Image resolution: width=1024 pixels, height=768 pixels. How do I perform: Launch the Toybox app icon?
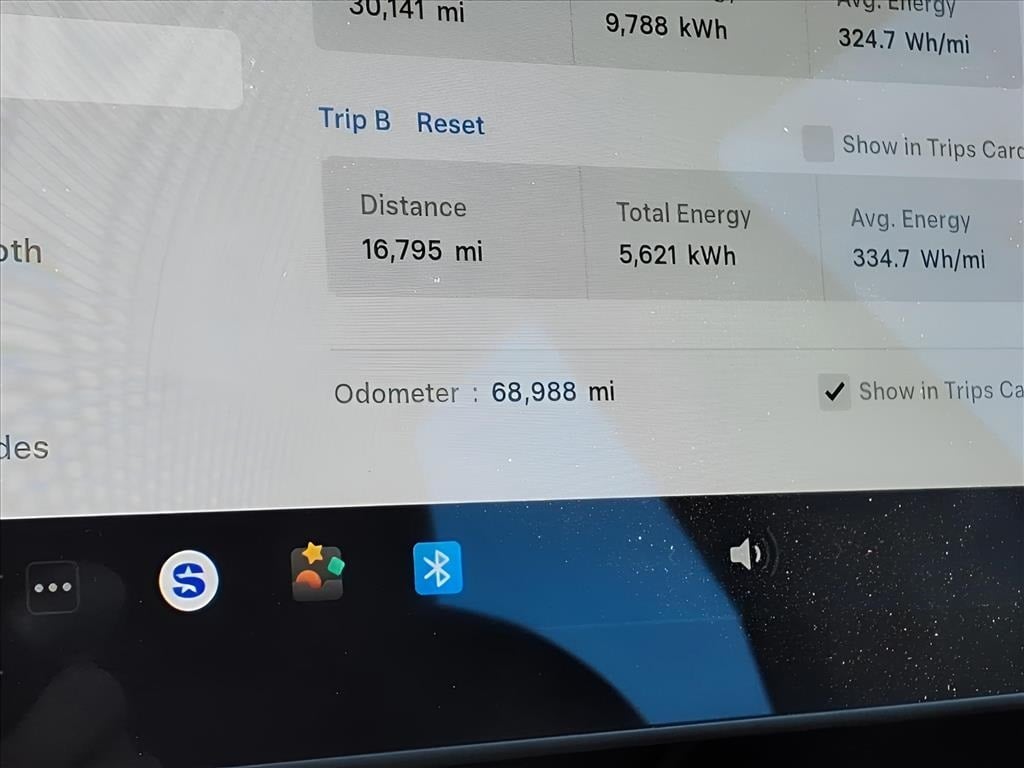(x=317, y=572)
